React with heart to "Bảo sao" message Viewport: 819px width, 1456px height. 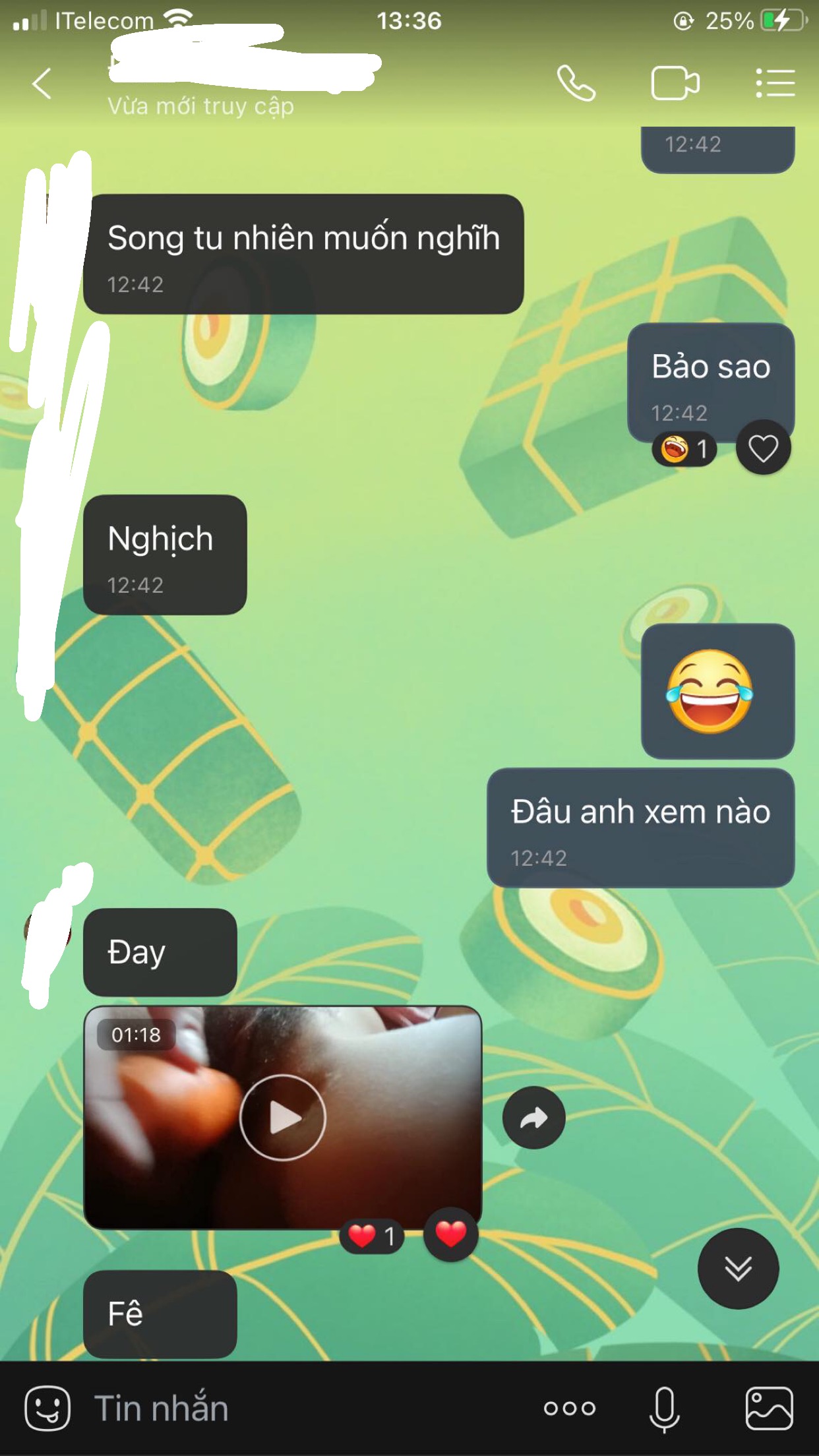pos(763,448)
